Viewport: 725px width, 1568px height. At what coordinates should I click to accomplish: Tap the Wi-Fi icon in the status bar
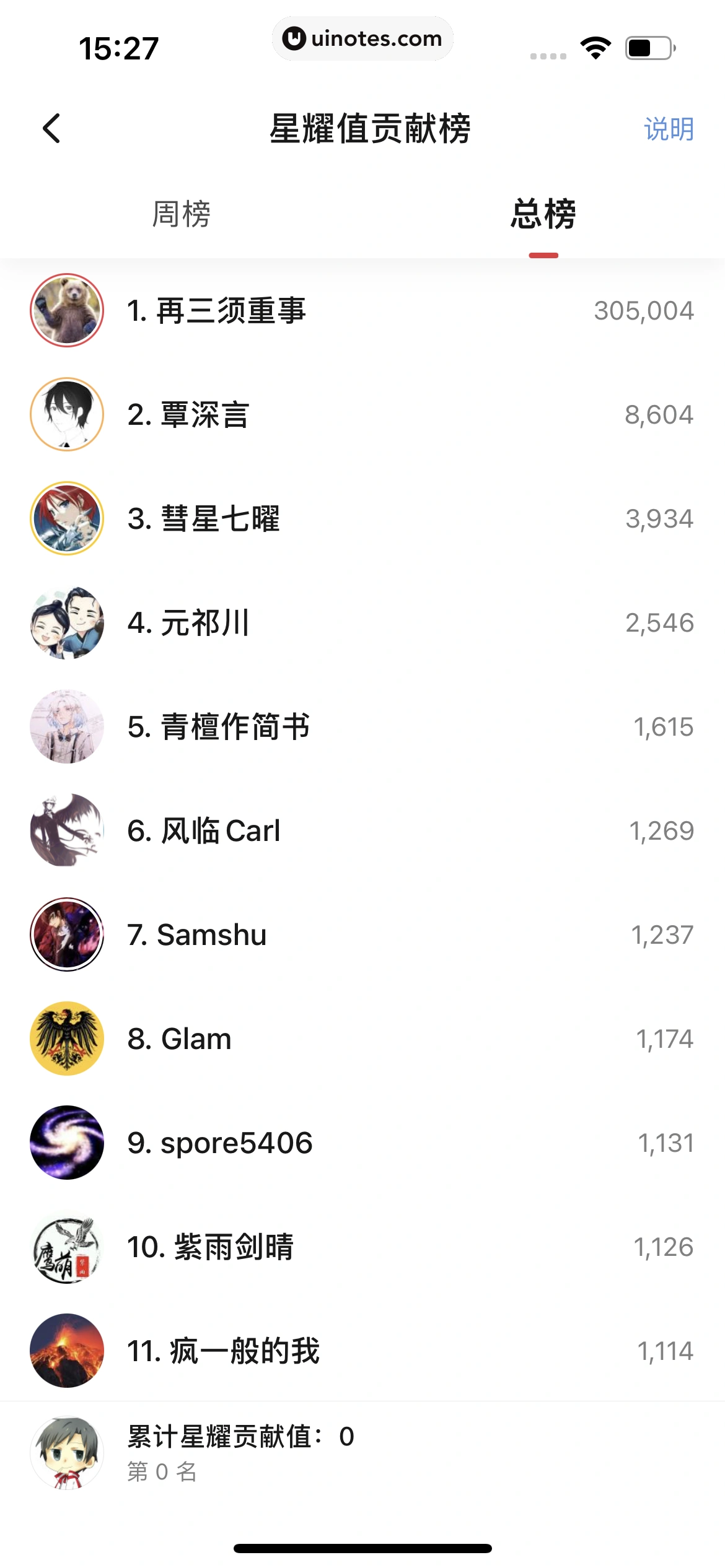[x=595, y=46]
